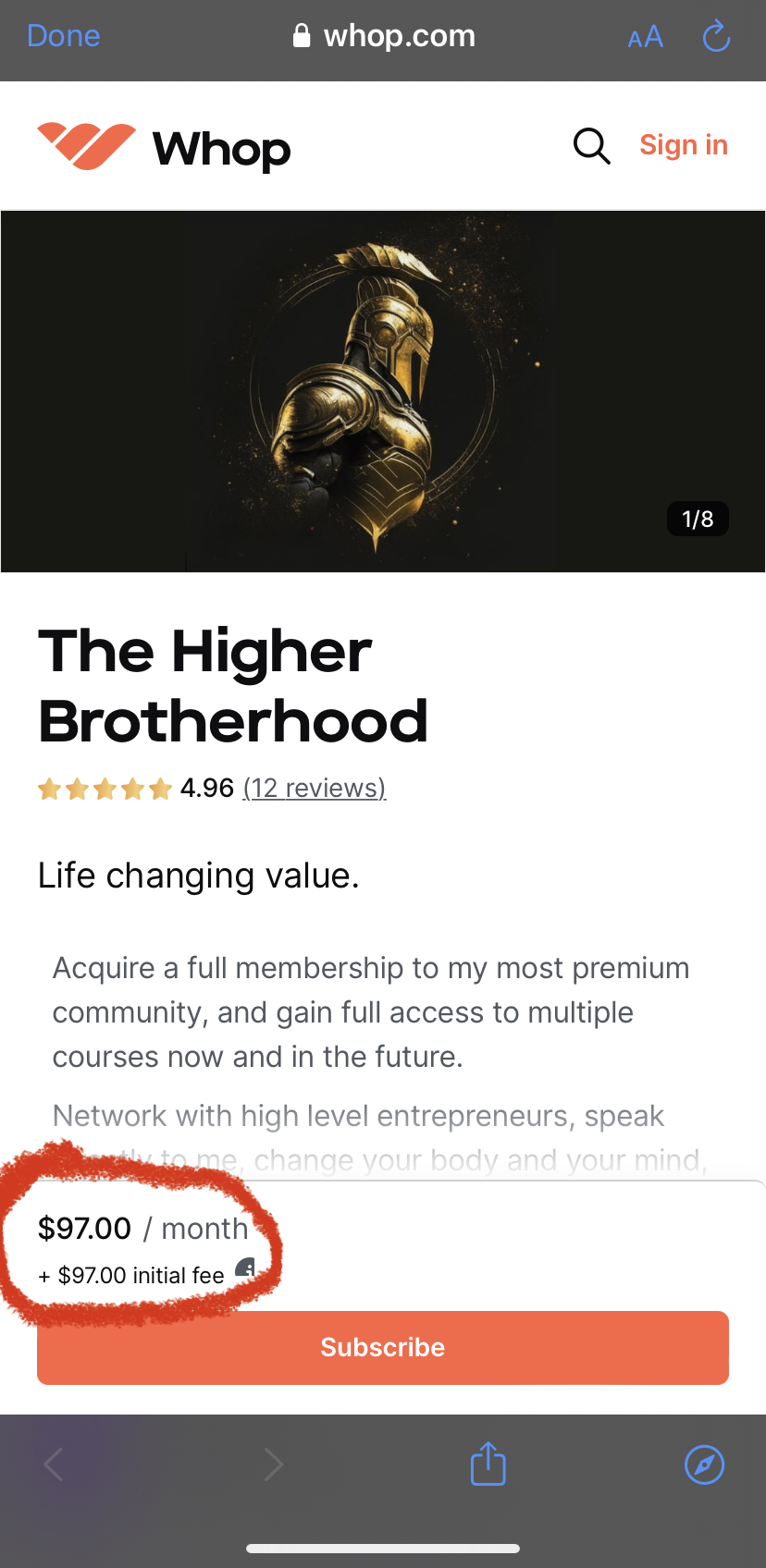This screenshot has height=1568, width=766.
Task: Open the share sheet icon
Action: click(488, 1464)
